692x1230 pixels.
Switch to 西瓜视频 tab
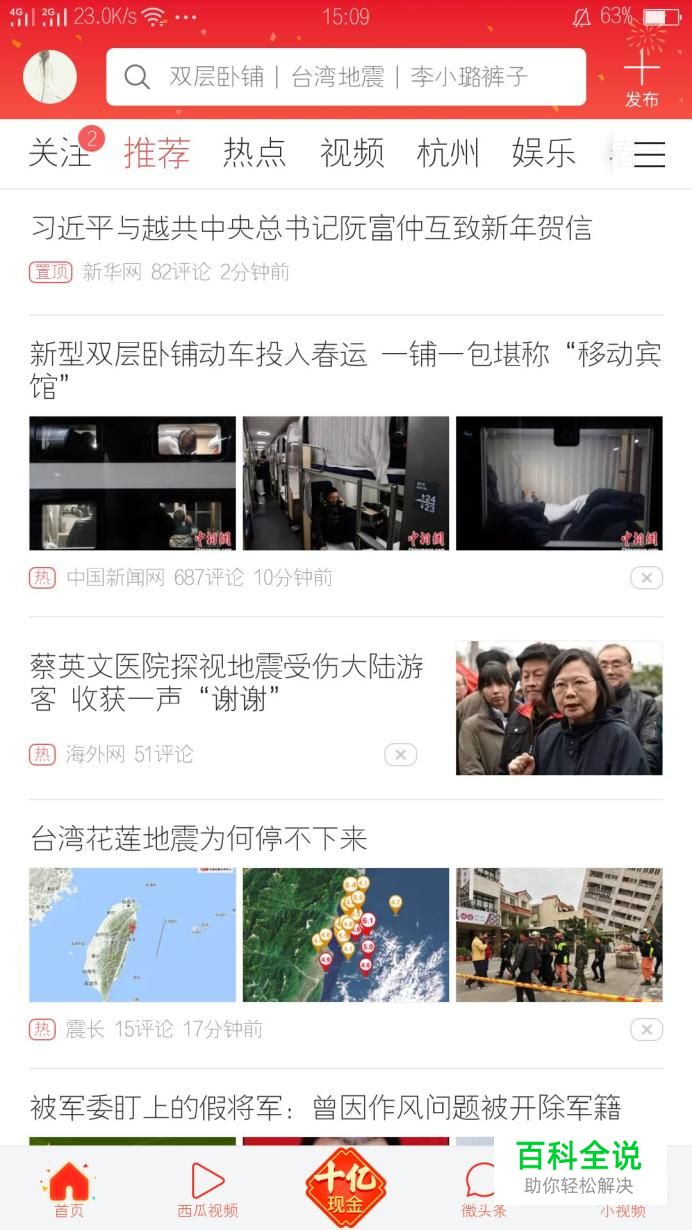click(x=208, y=1190)
